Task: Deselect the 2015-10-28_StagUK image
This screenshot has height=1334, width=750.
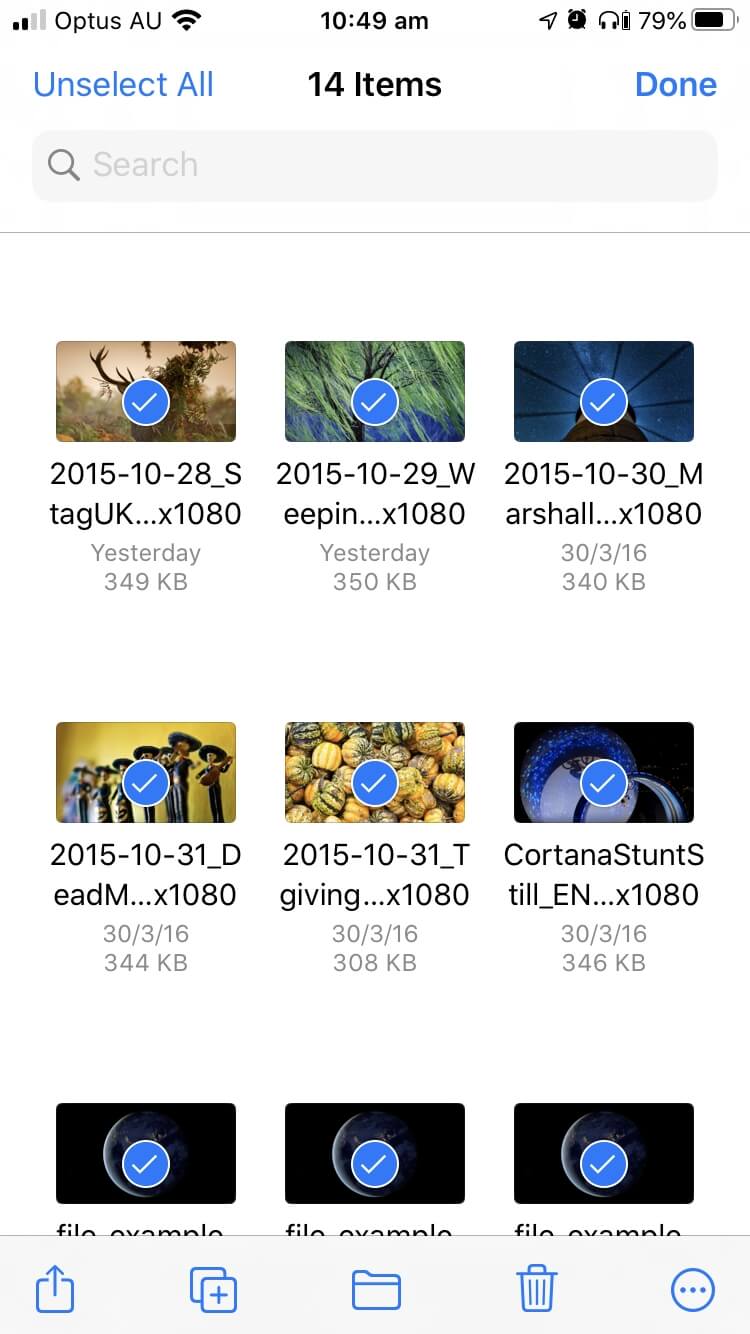Action: click(x=146, y=392)
